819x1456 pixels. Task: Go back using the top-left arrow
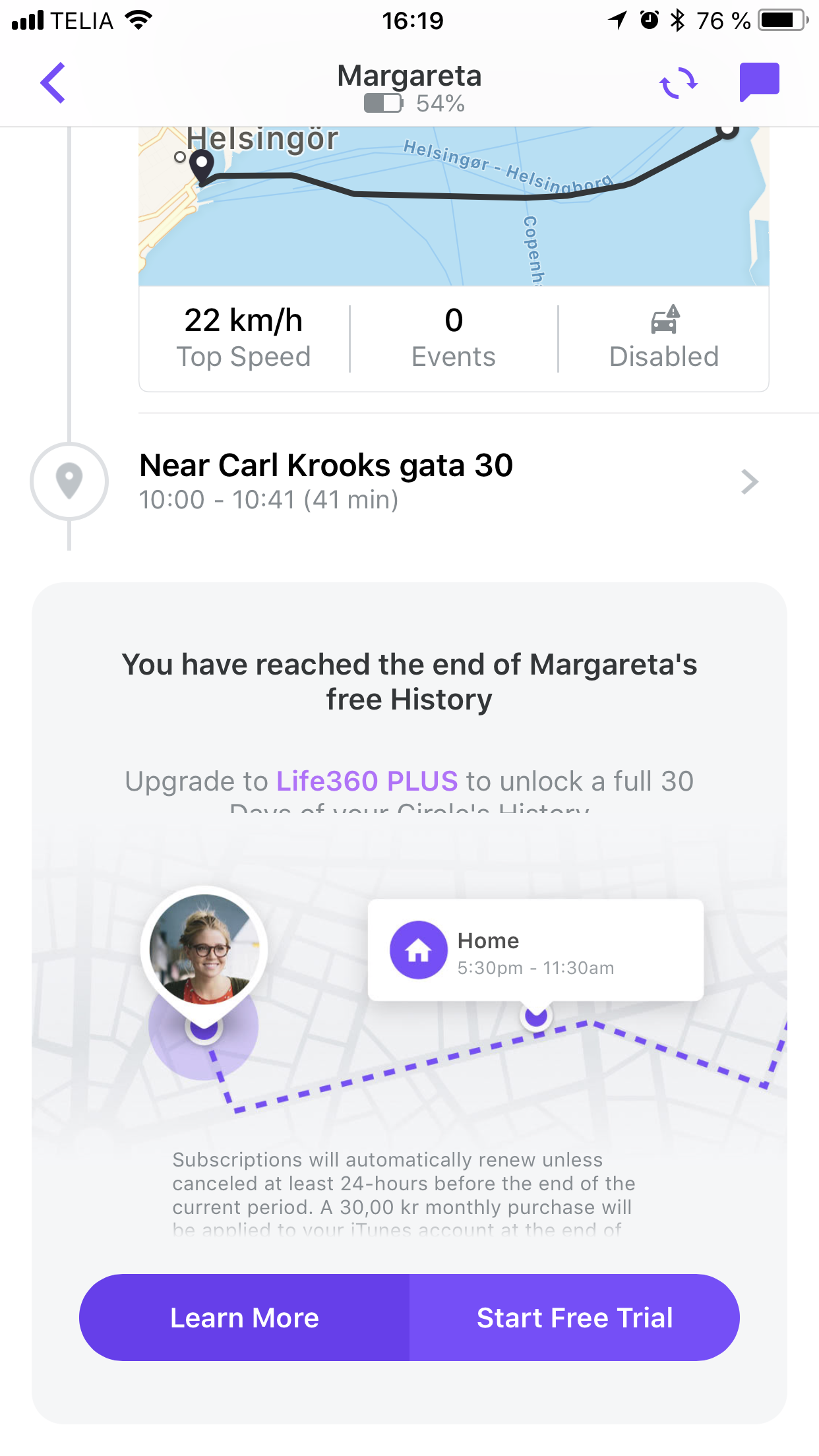click(53, 83)
